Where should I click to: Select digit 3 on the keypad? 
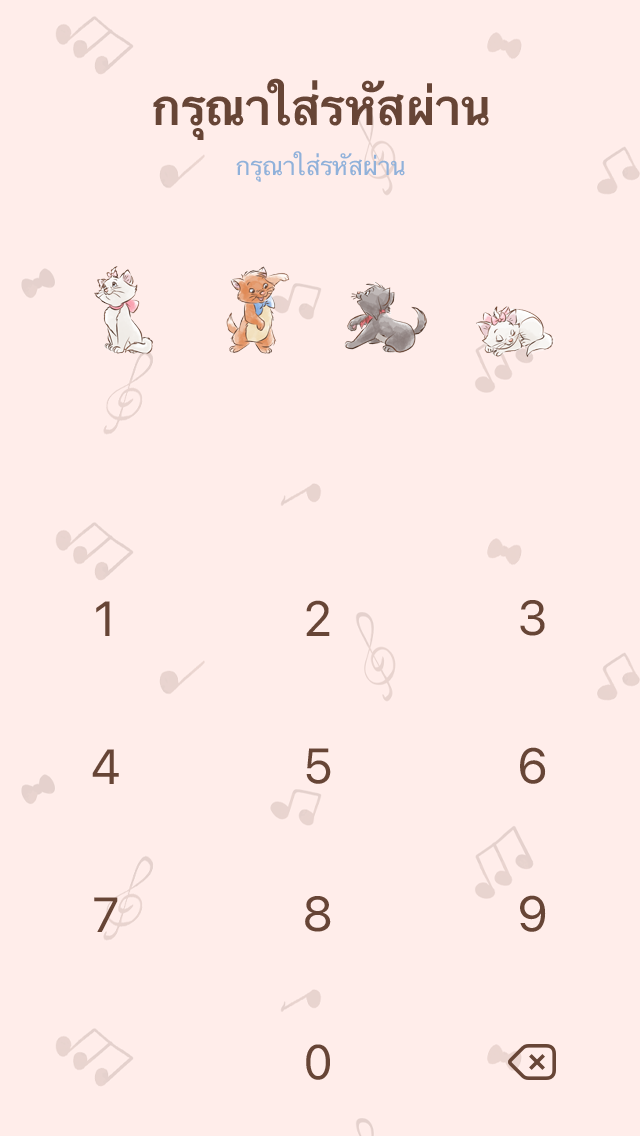pos(532,619)
